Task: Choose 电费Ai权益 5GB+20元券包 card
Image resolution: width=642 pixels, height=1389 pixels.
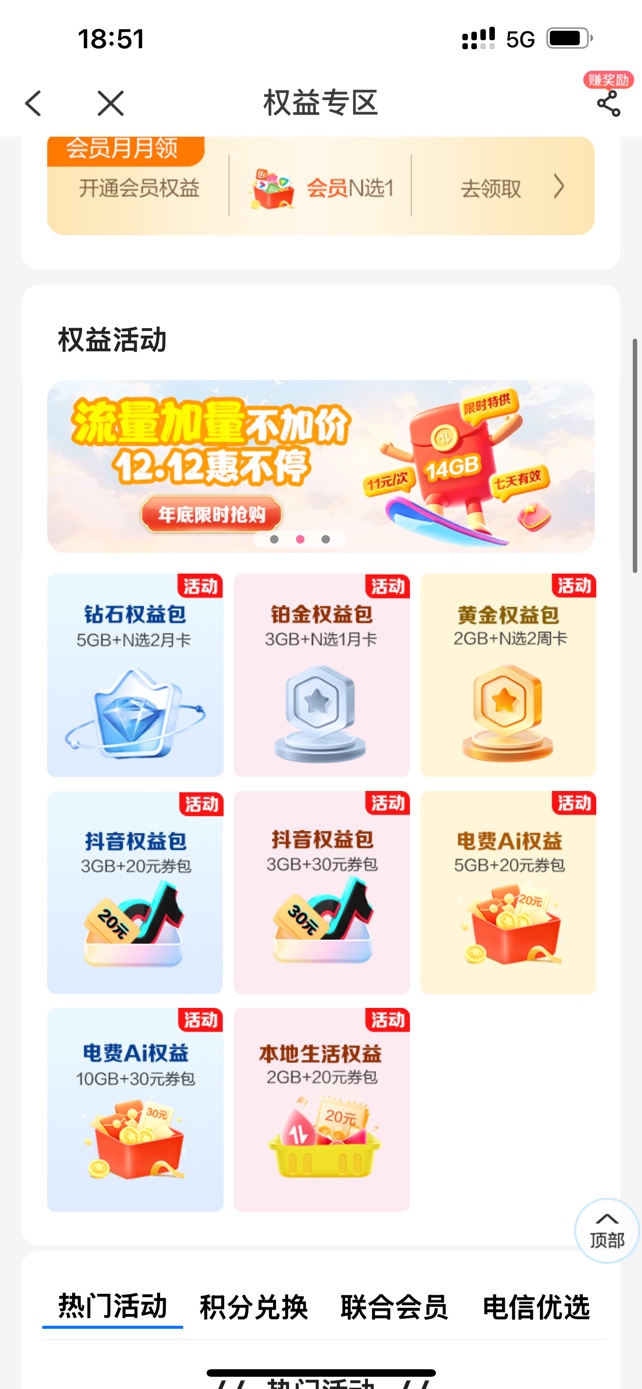Action: (508, 892)
